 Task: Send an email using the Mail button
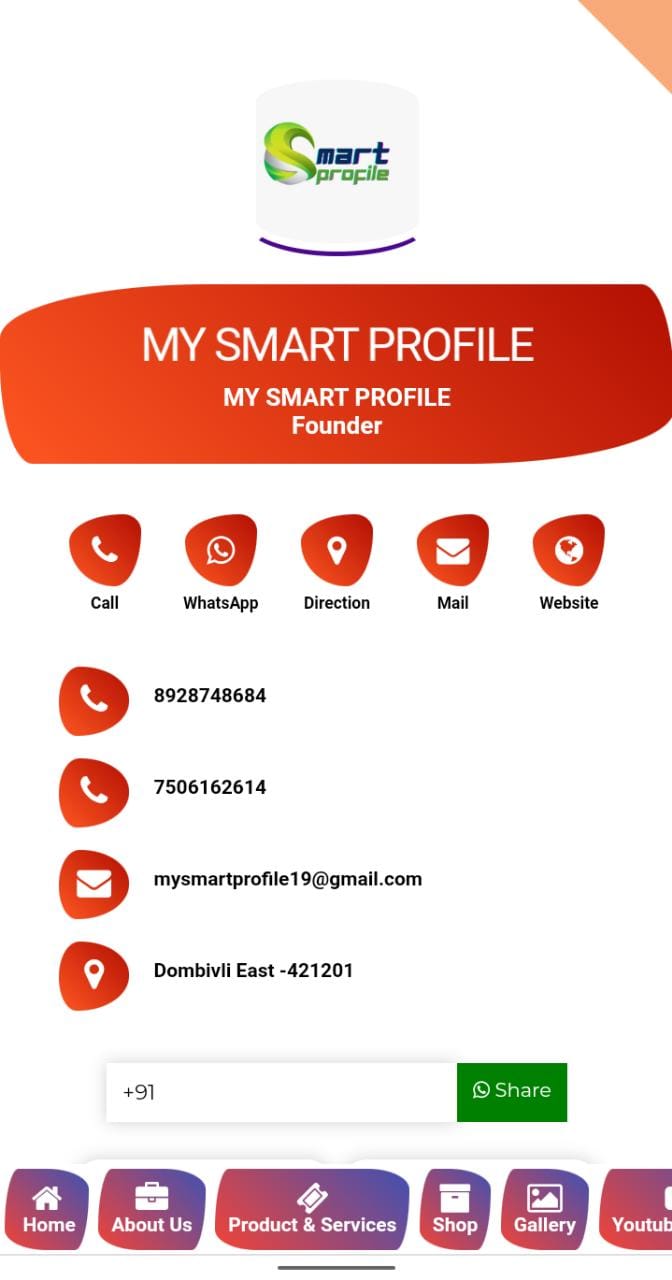coord(453,550)
